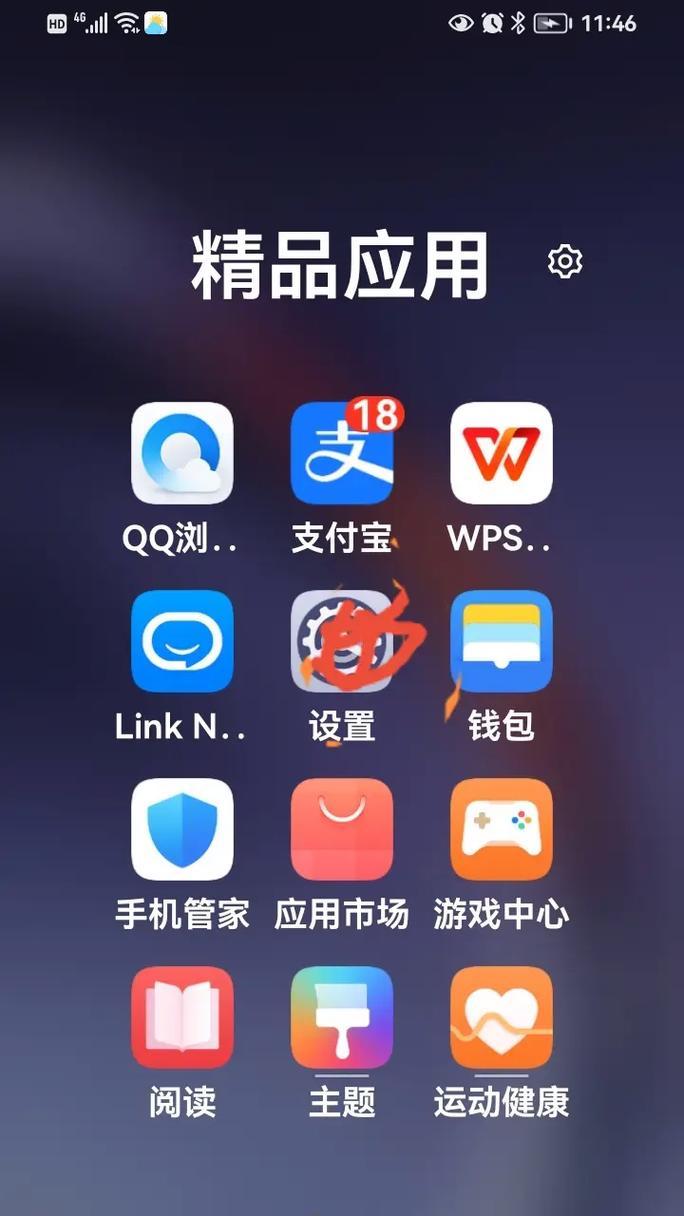Open the 主题 (Themes) app
This screenshot has height=1216, width=684.
click(x=342, y=1017)
